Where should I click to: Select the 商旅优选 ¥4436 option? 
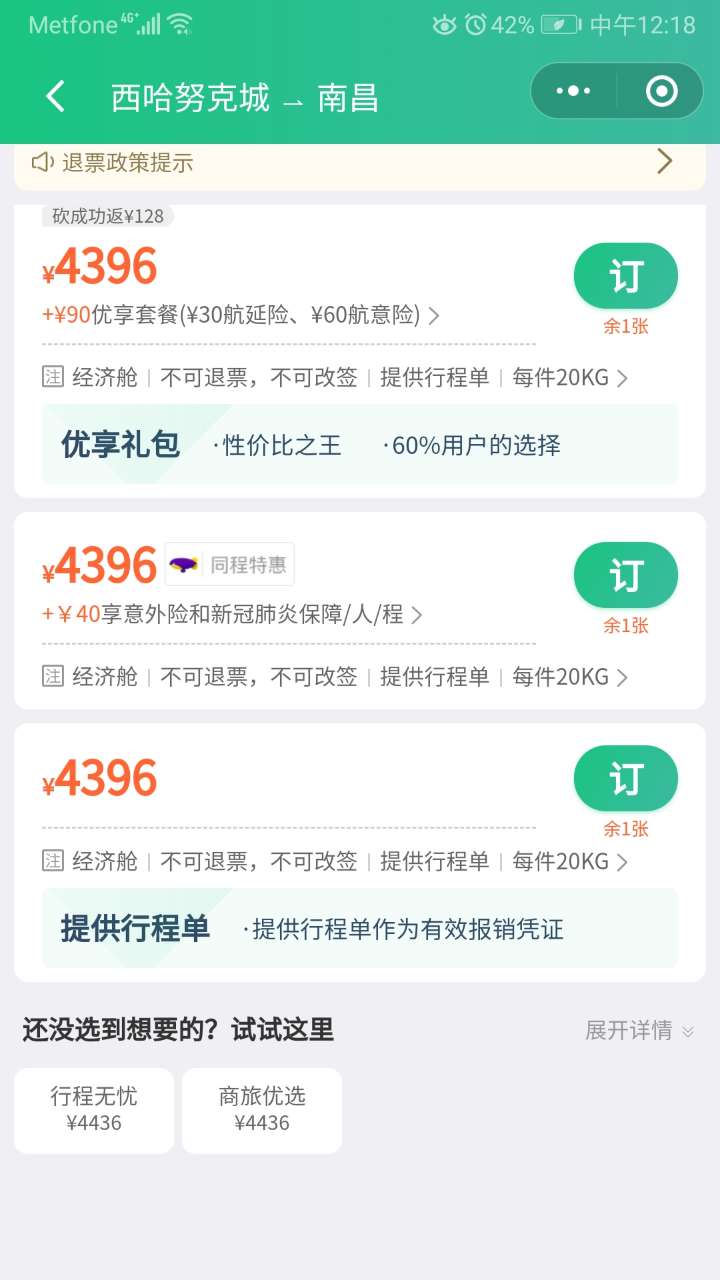click(262, 1110)
